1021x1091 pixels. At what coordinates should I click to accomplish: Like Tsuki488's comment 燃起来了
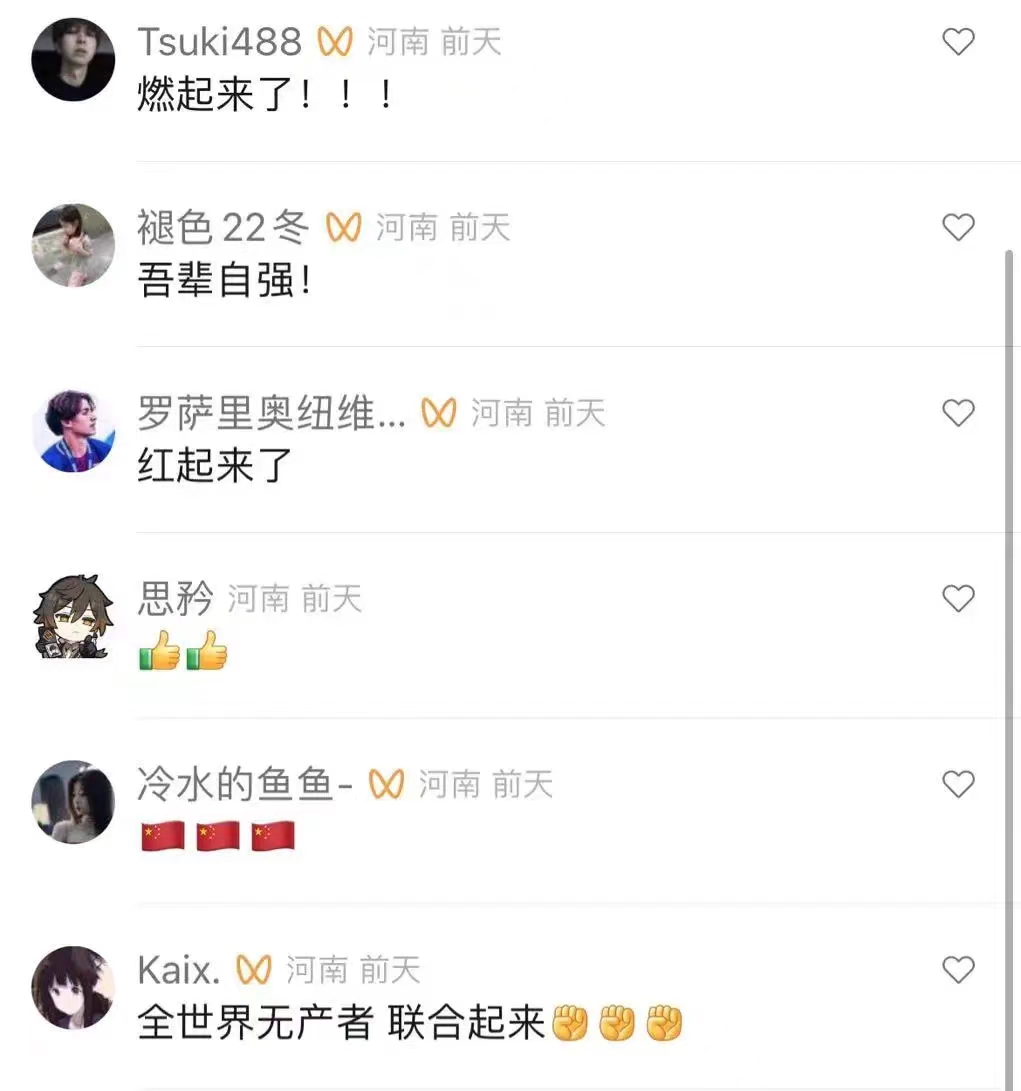tap(958, 42)
